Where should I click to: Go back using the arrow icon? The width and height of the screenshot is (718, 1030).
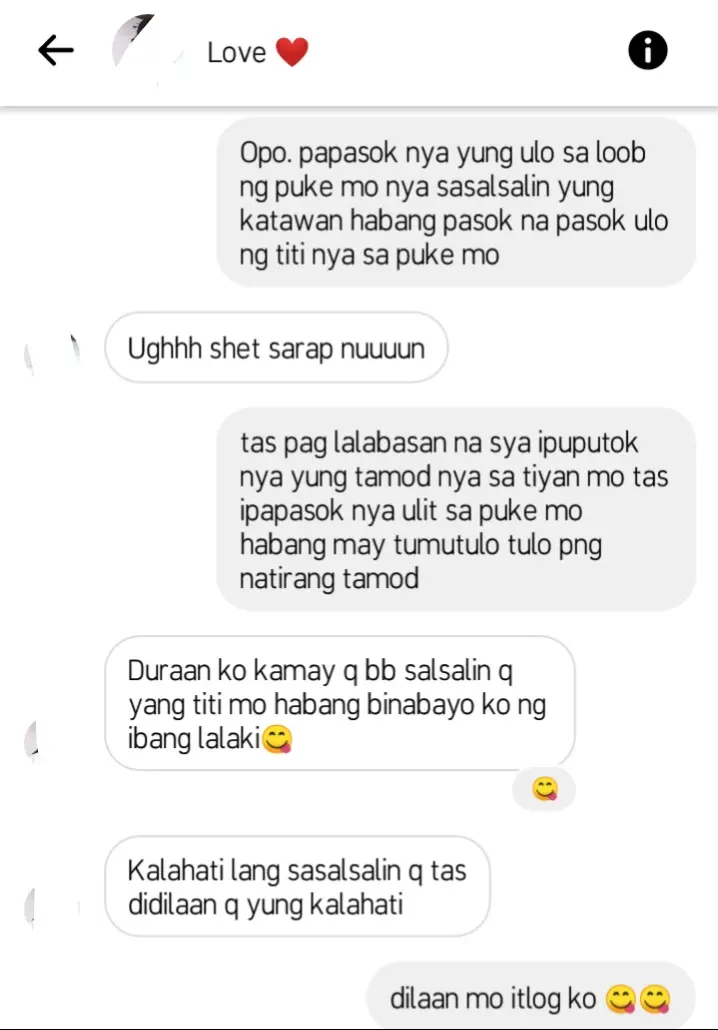56,51
